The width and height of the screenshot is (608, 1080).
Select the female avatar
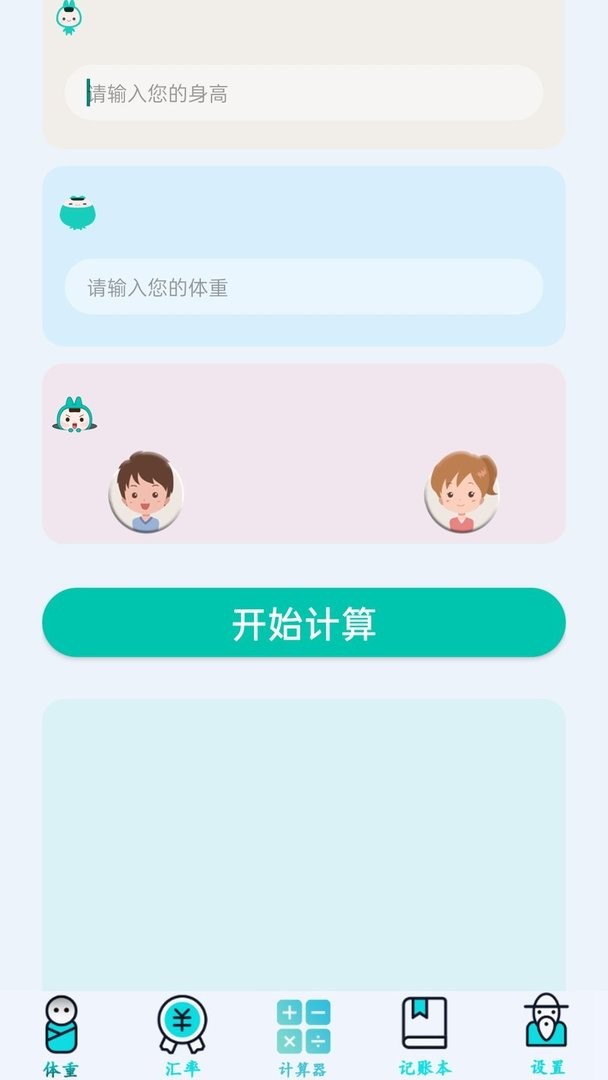coord(462,492)
